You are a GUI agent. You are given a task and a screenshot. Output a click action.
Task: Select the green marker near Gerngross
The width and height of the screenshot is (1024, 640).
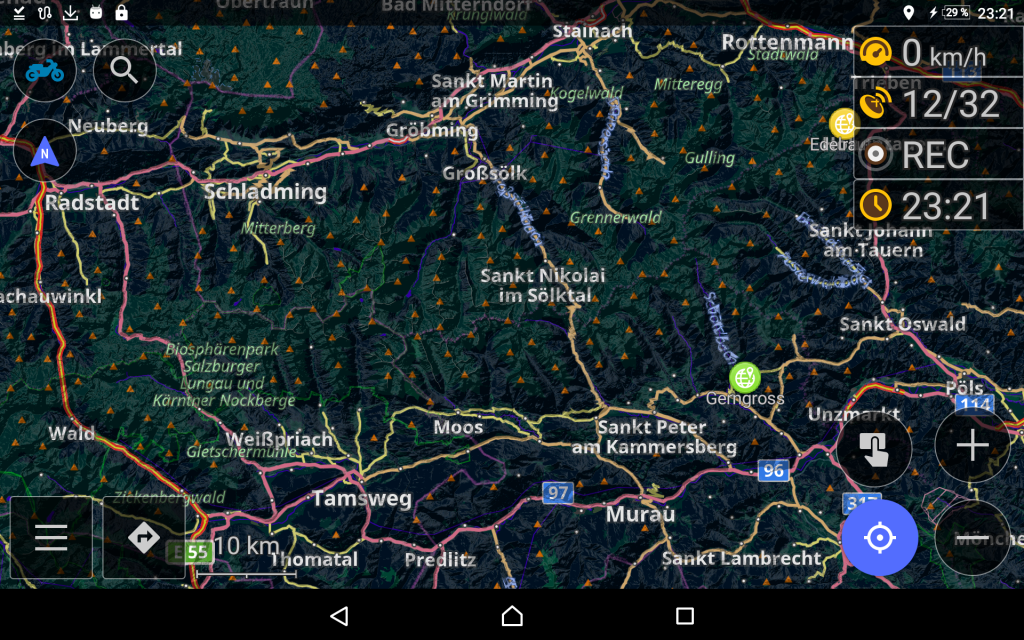click(744, 377)
